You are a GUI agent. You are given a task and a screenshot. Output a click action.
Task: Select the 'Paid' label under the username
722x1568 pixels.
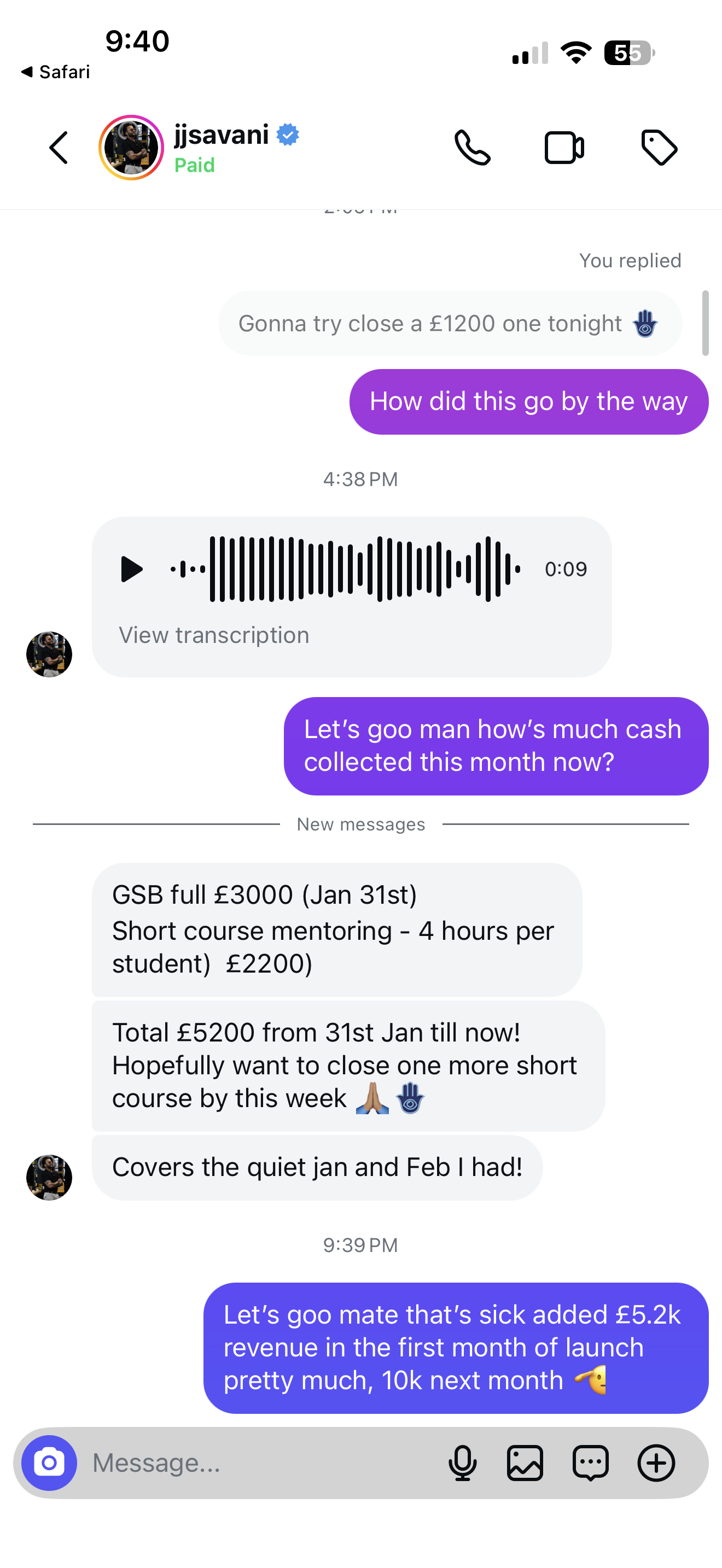click(x=194, y=165)
